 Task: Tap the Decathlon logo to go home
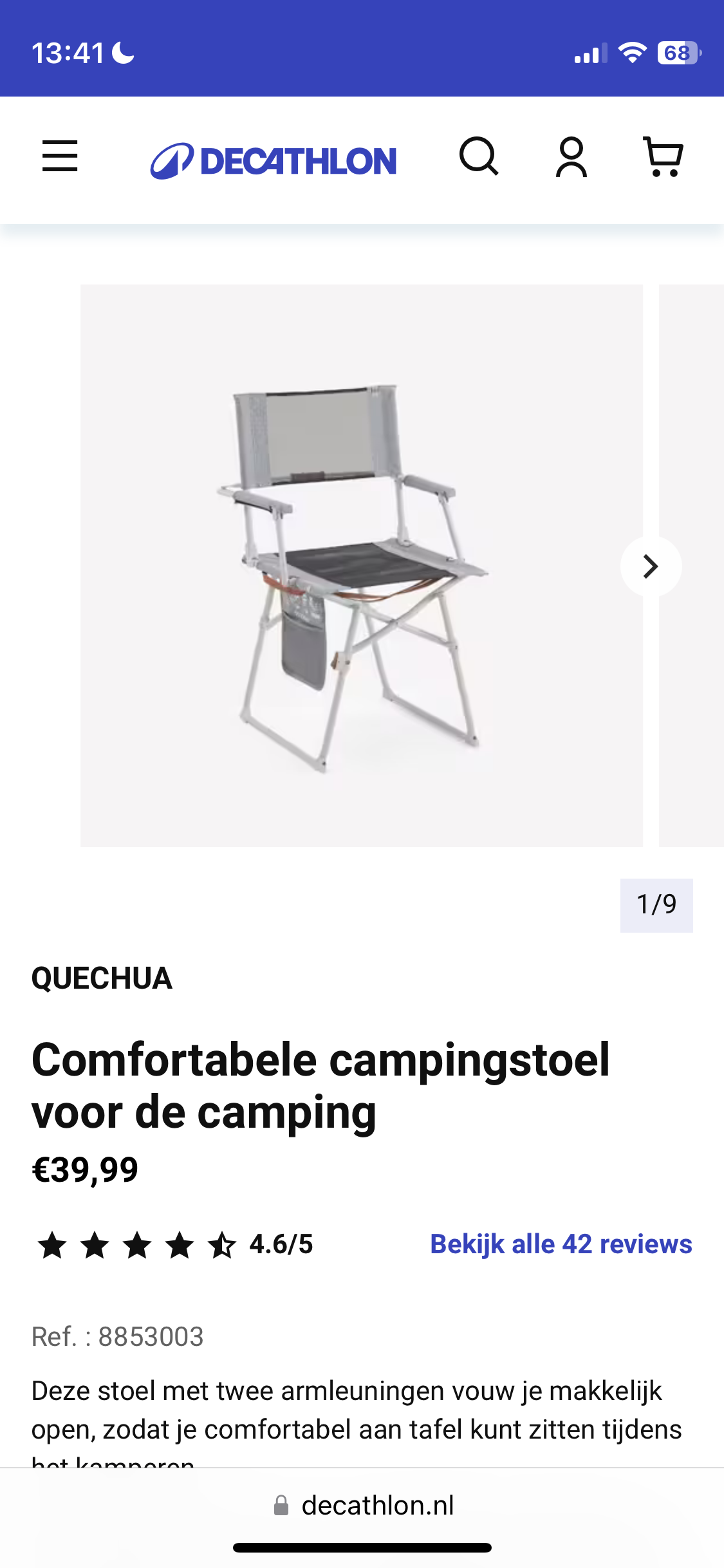pos(274,160)
